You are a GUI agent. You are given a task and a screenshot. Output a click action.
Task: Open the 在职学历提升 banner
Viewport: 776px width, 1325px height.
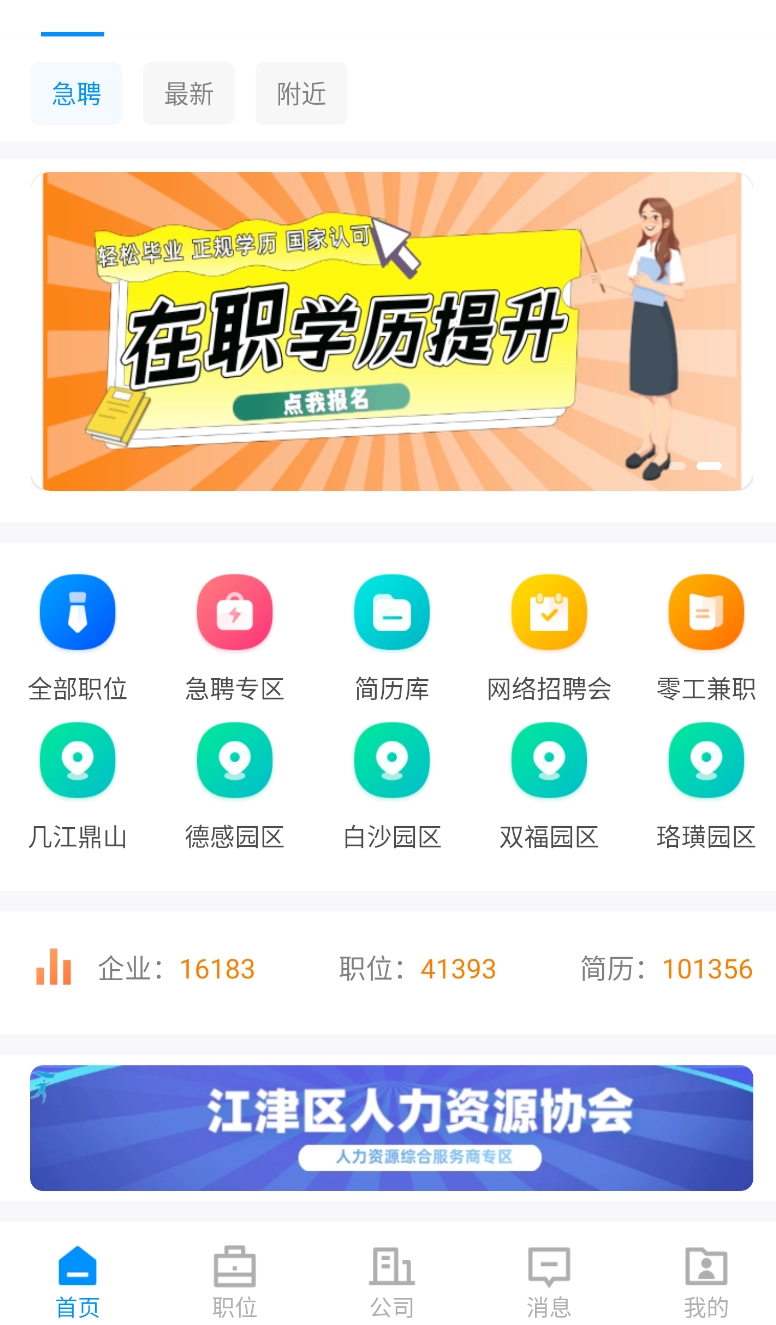click(x=391, y=331)
